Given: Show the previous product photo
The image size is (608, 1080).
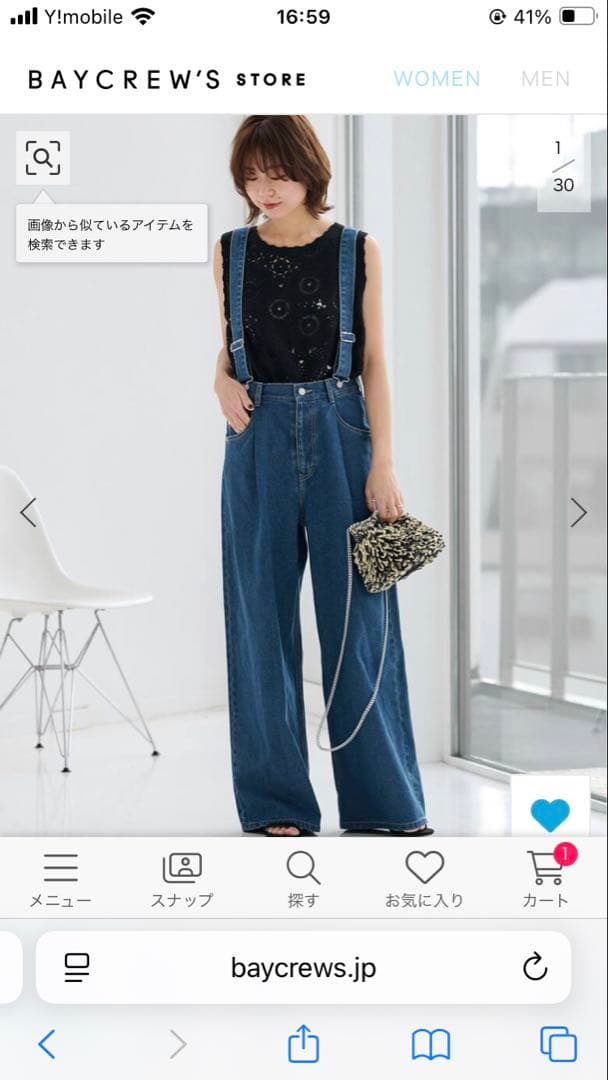Looking at the screenshot, I should [x=28, y=512].
